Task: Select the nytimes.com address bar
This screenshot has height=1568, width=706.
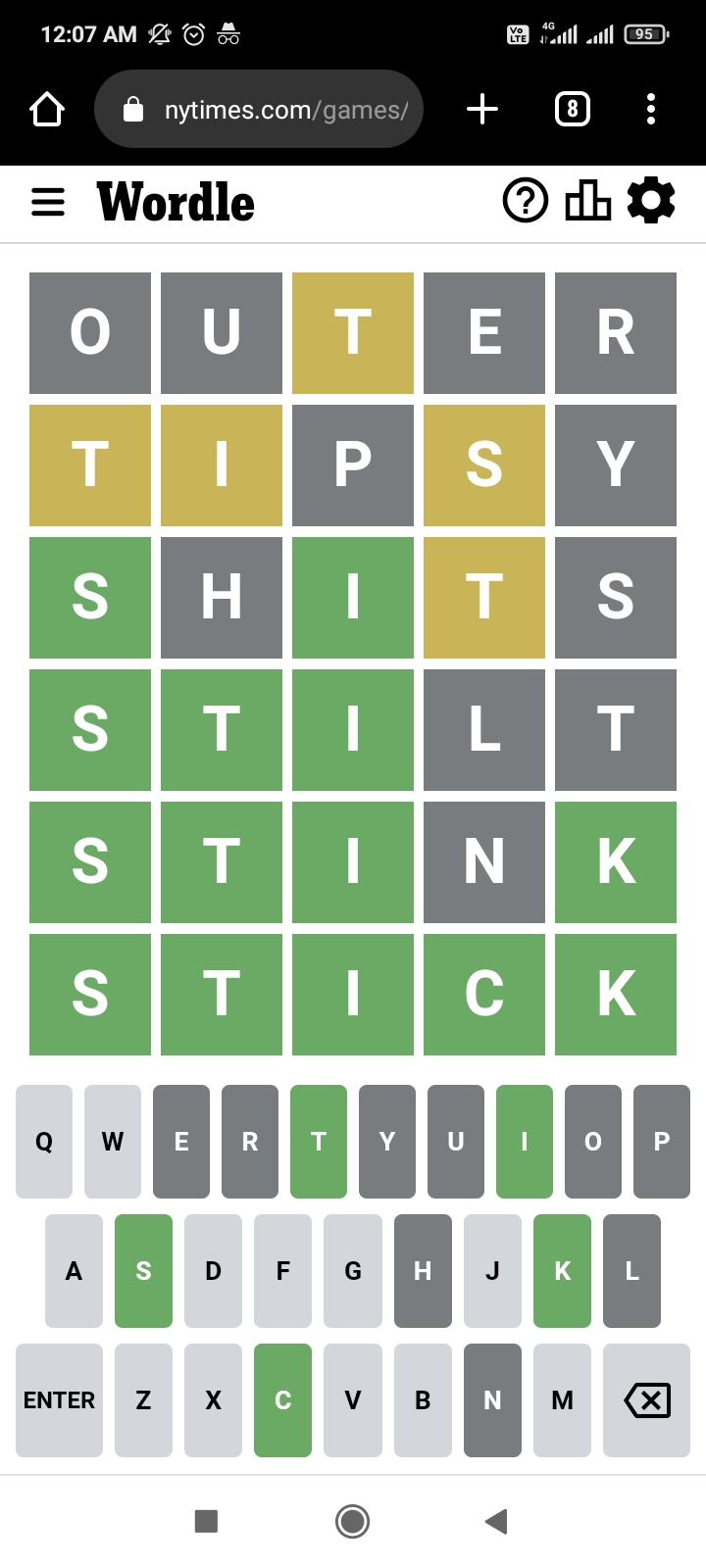Action: pos(259,109)
